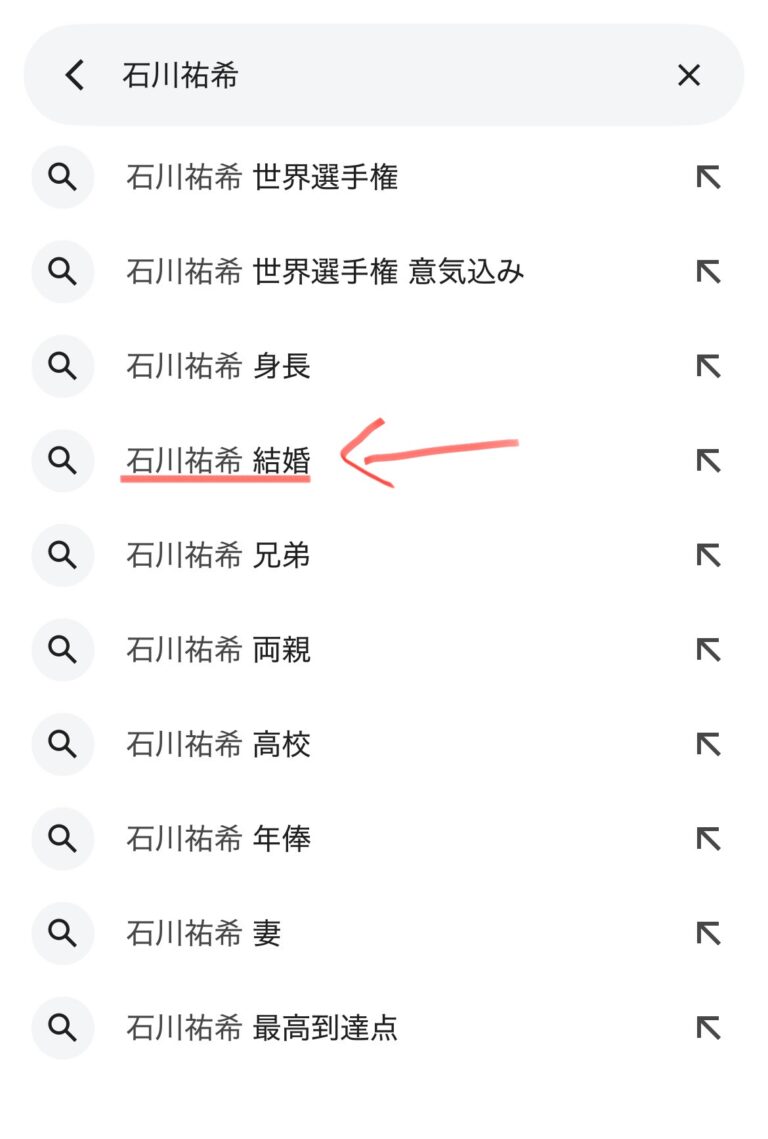Click the magnifier icon beside 石川祐希 兄弟
768x1139 pixels.
(x=62, y=555)
